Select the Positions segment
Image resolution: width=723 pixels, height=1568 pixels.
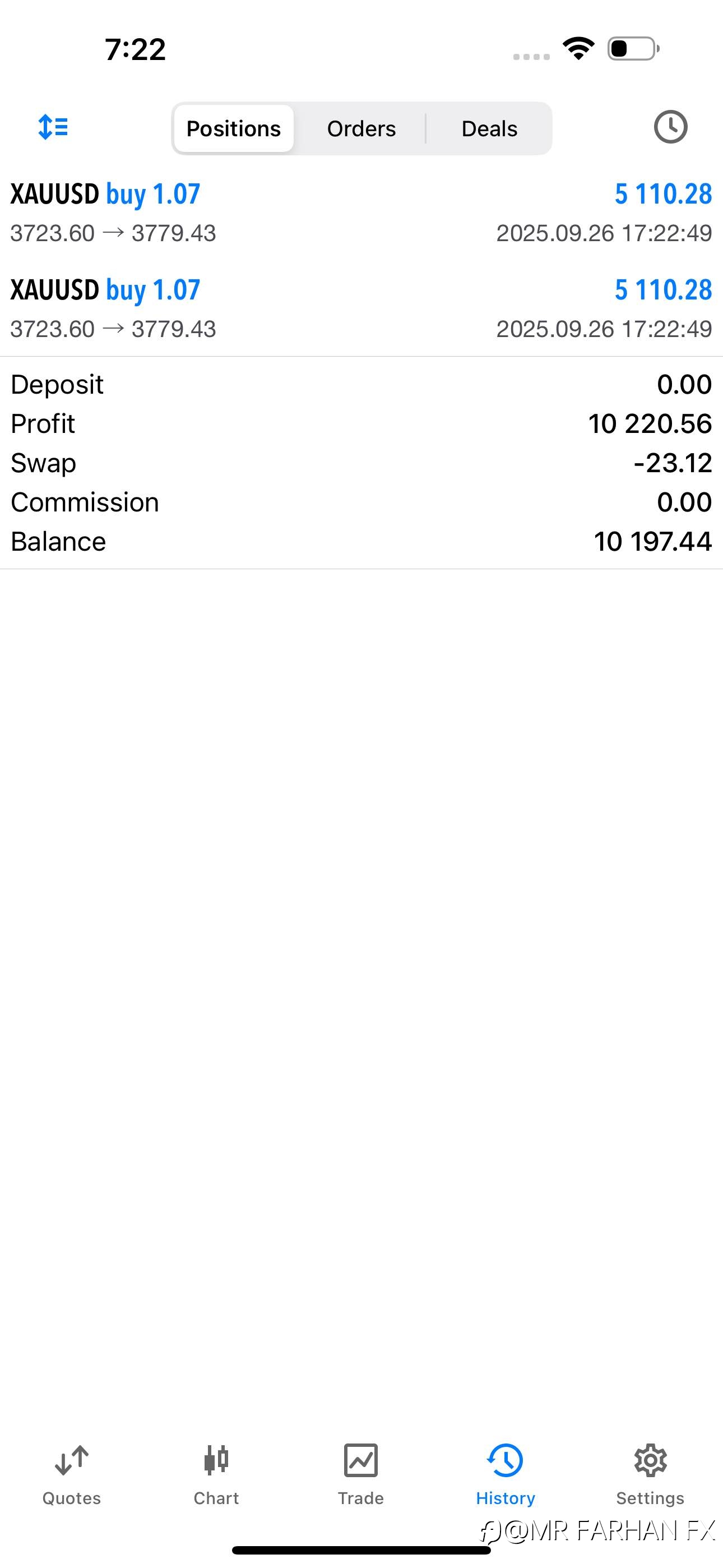click(234, 128)
